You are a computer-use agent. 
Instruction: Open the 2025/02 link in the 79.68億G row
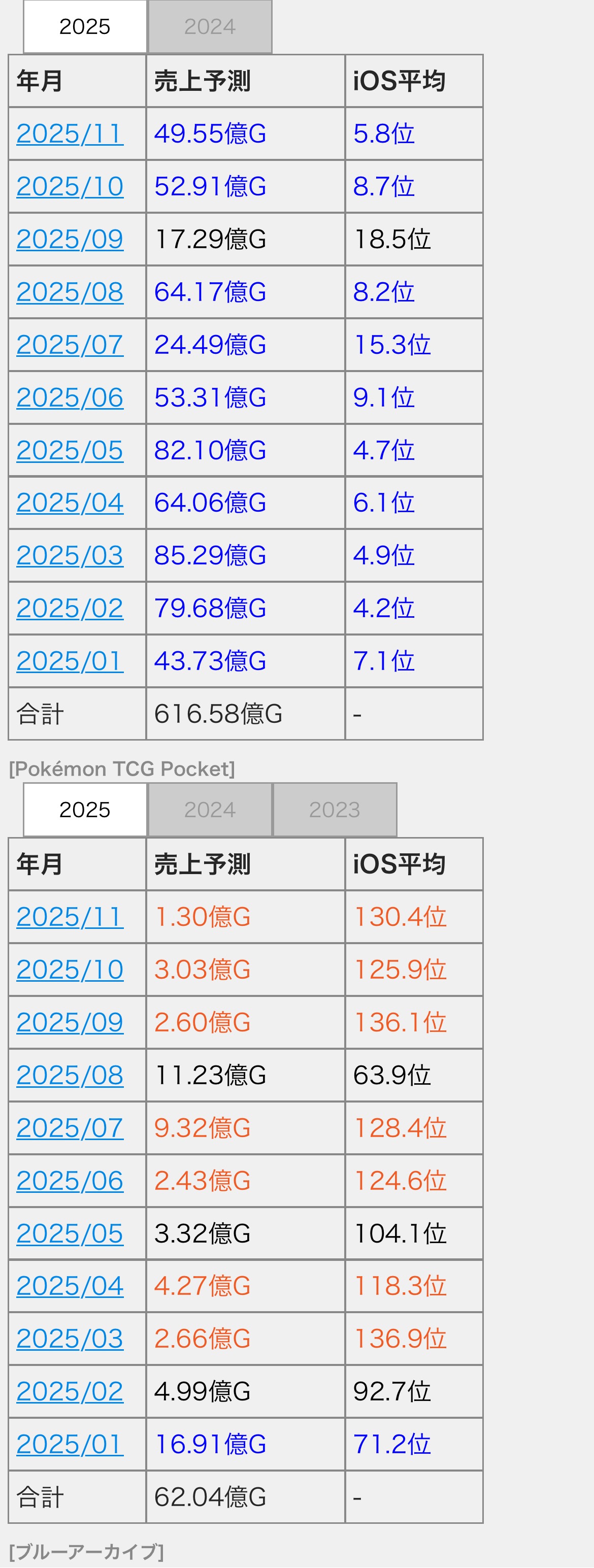[70, 608]
